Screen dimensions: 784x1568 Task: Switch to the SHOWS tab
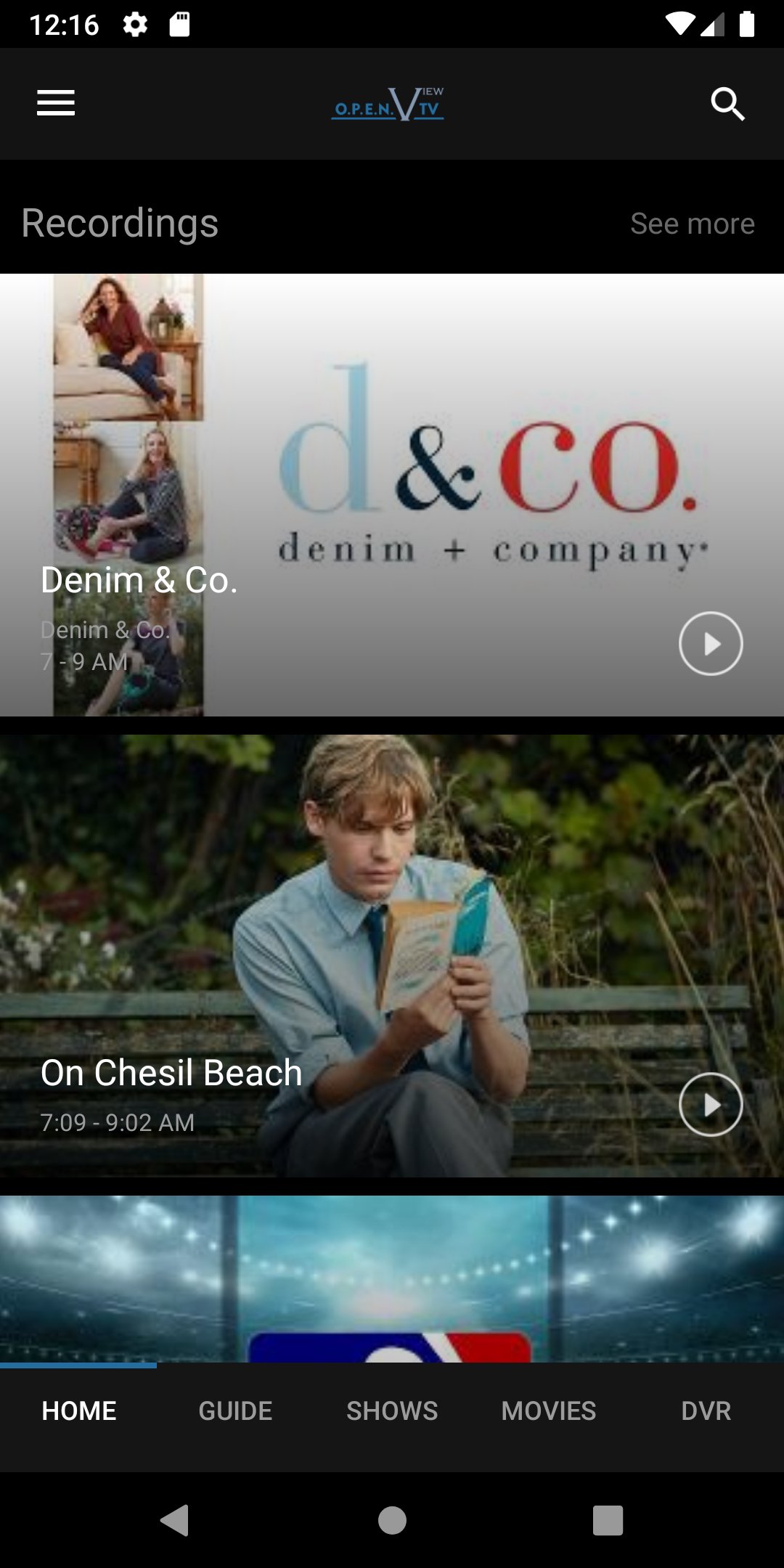pyautogui.click(x=392, y=1410)
